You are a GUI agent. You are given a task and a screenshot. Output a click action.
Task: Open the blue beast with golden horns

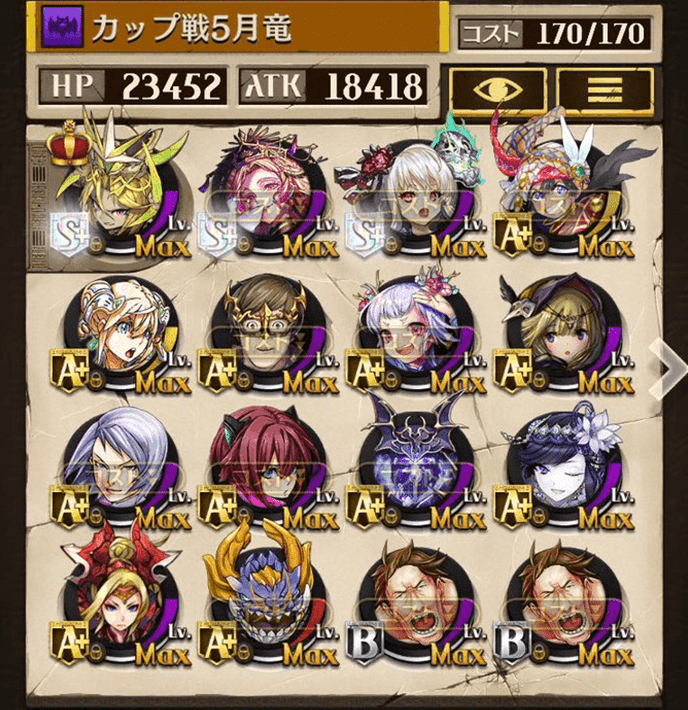pos(267,607)
